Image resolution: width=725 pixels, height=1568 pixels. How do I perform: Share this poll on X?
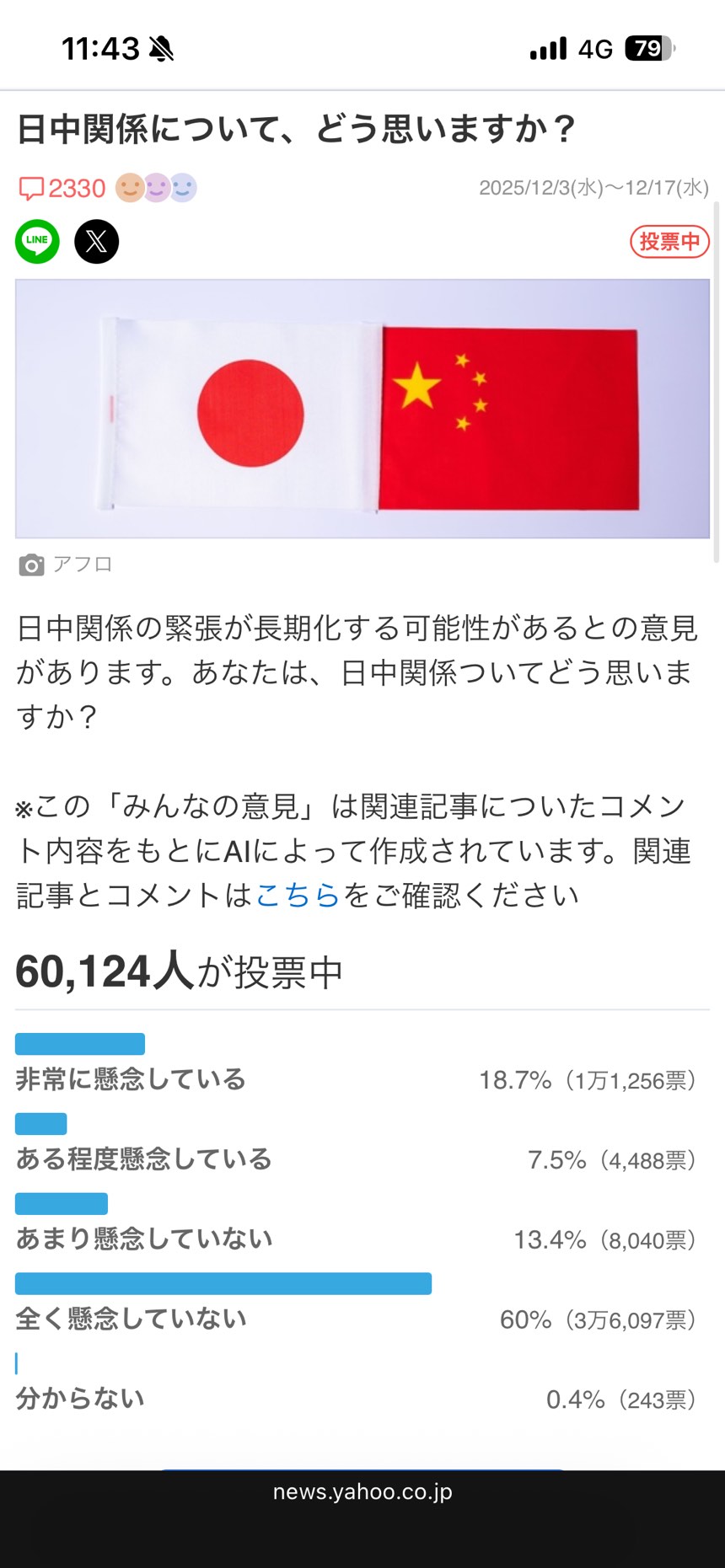coord(97,242)
